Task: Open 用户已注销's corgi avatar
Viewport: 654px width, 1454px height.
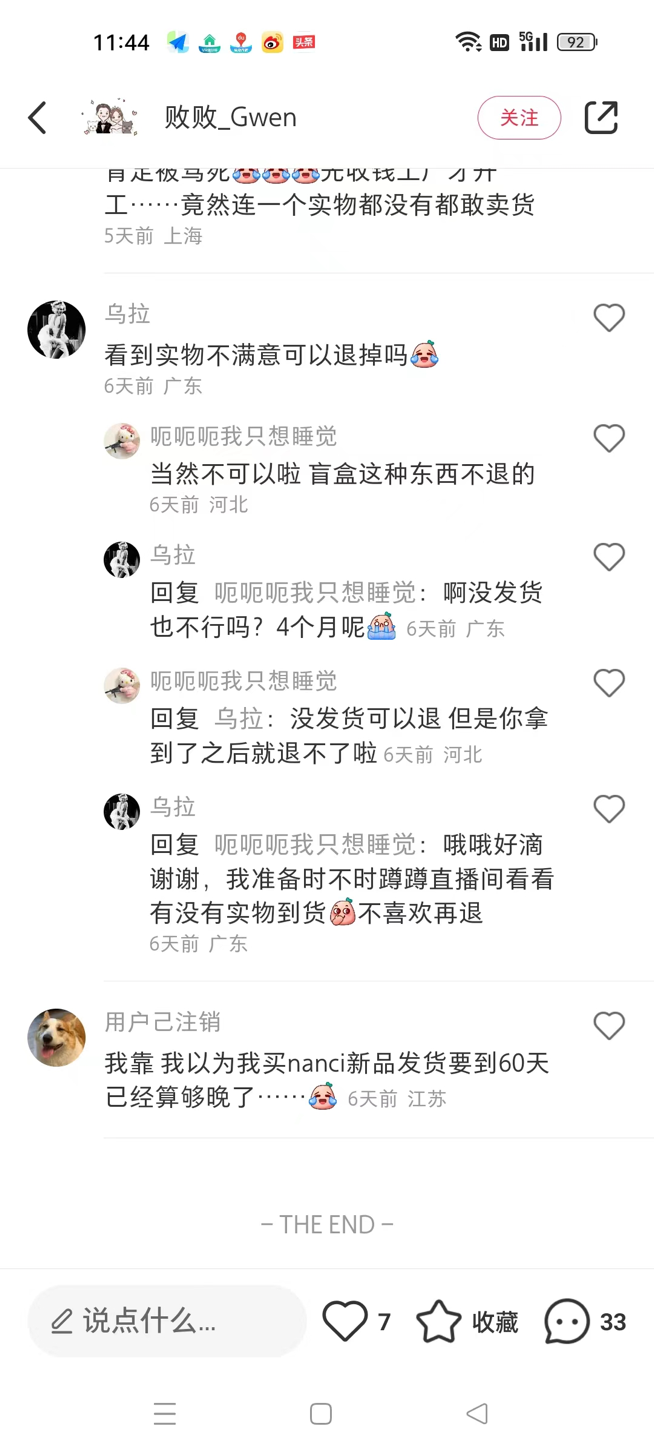Action: (x=56, y=1038)
